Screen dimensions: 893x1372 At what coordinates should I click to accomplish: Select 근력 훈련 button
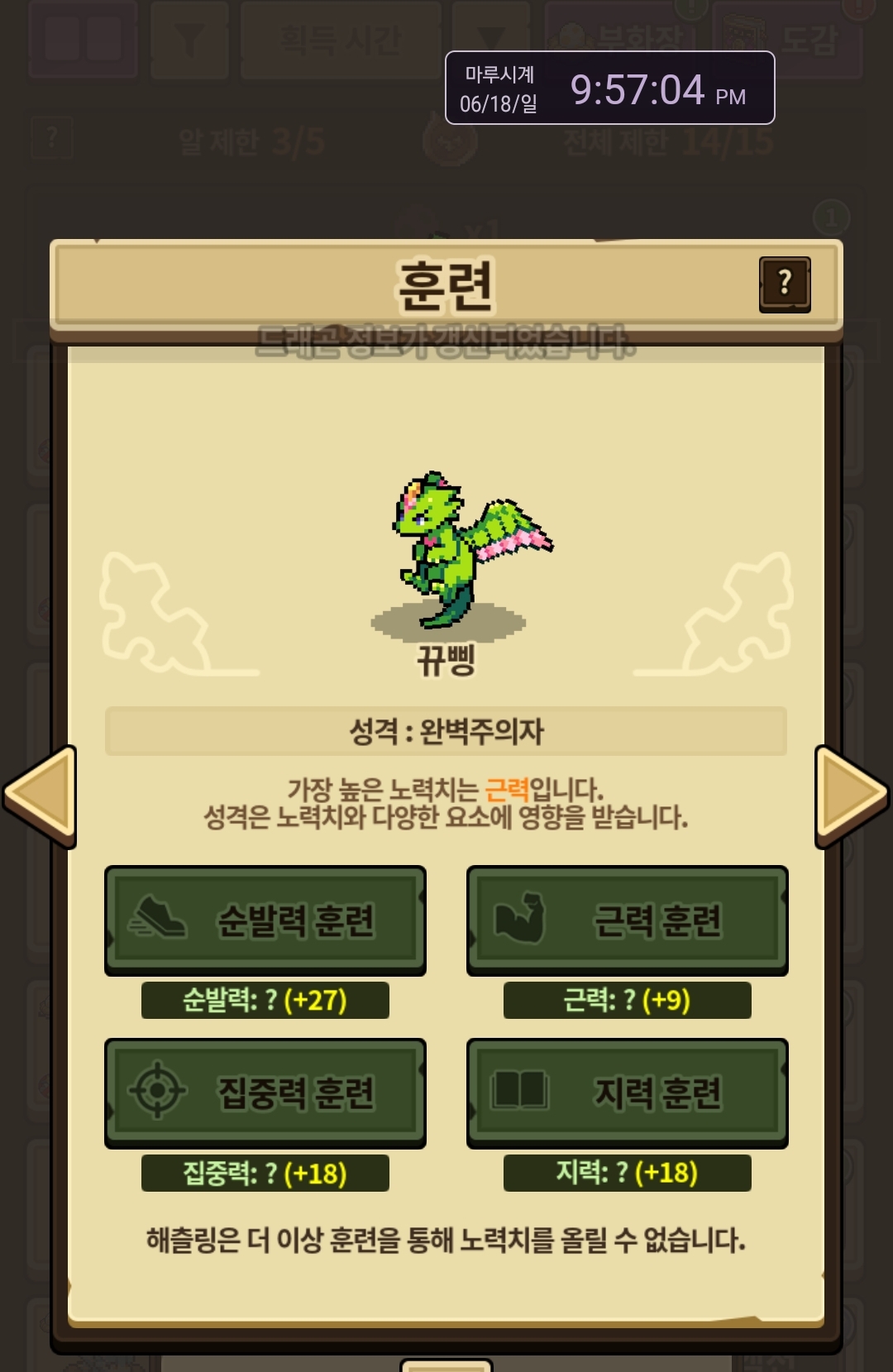[627, 920]
